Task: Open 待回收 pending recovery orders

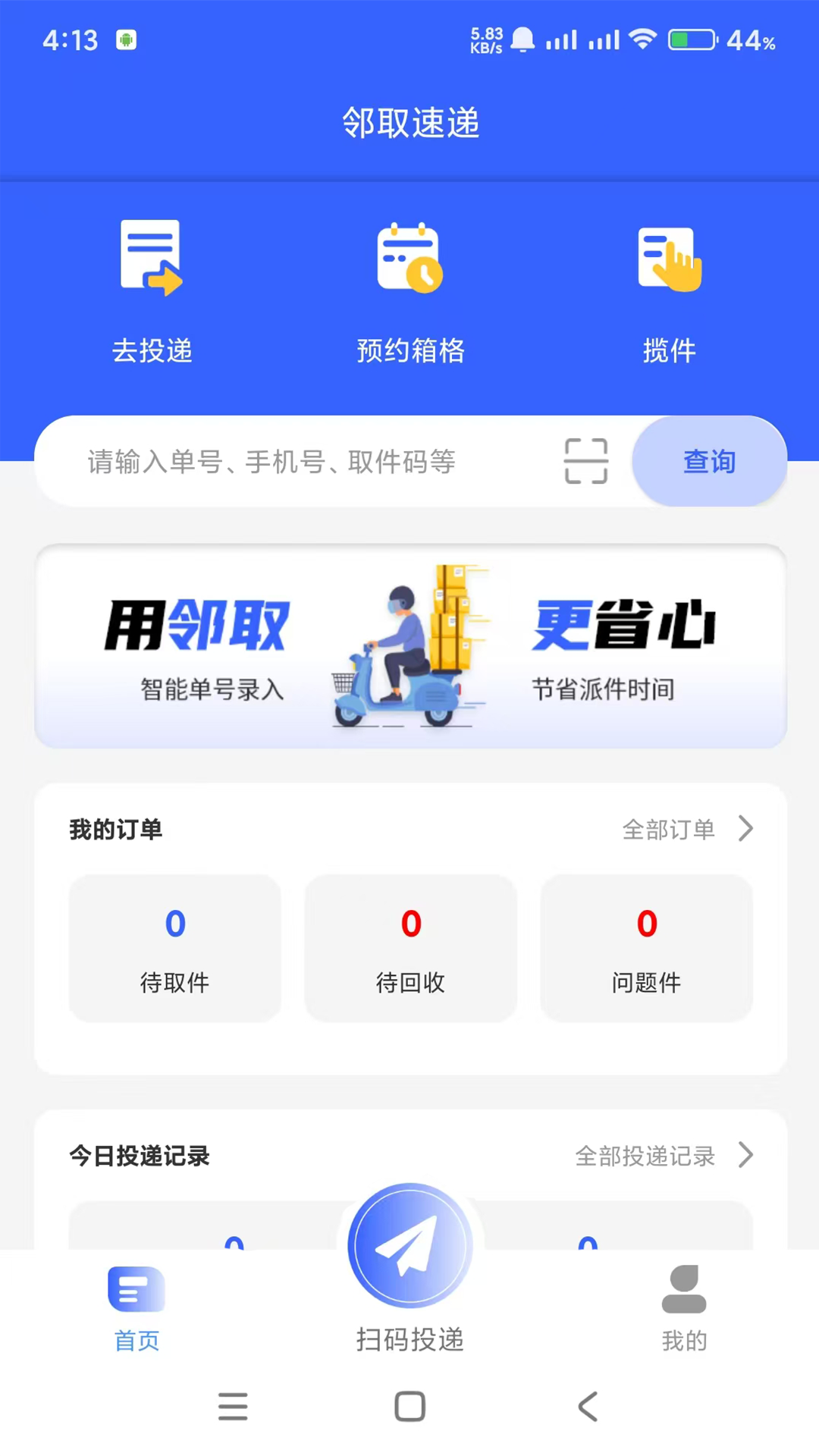Action: pos(410,948)
